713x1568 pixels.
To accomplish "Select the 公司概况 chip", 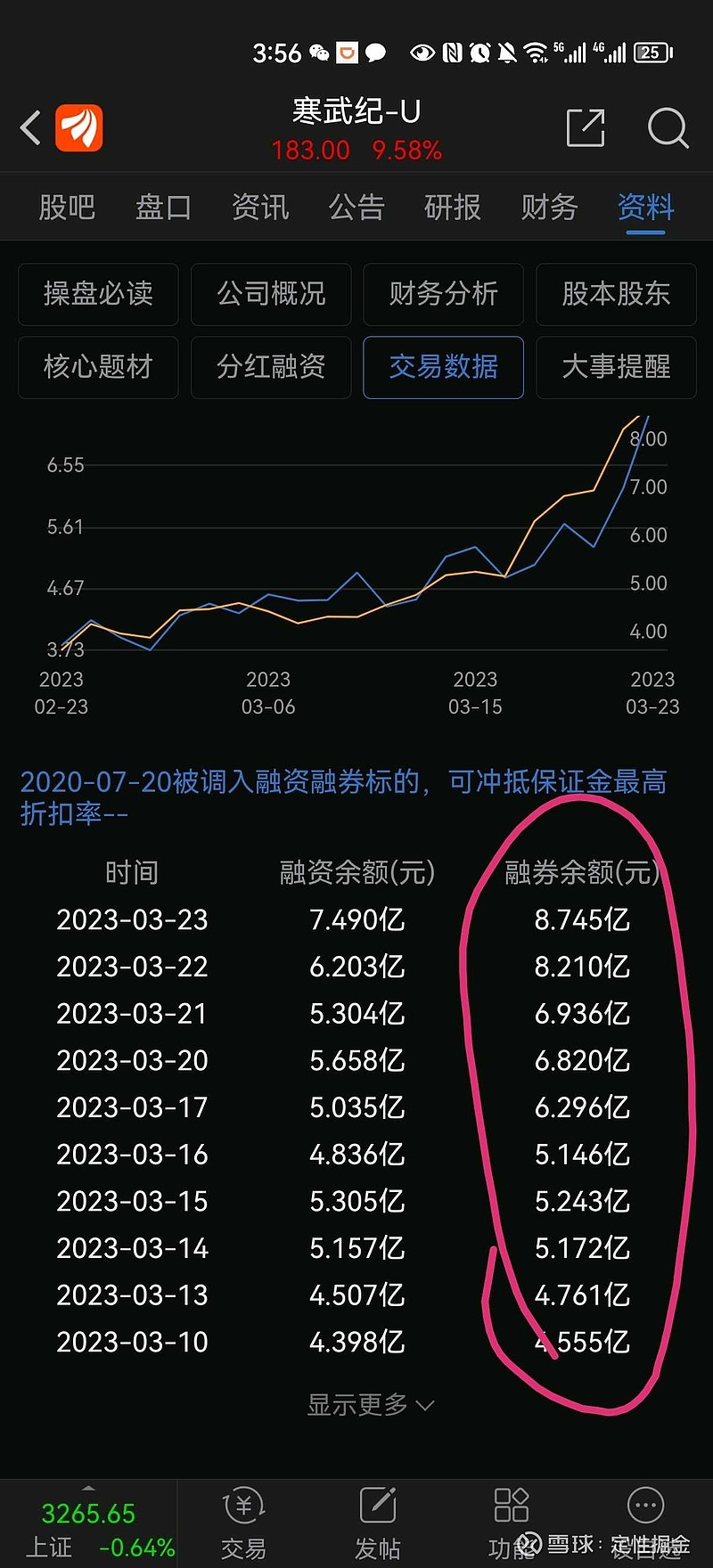I will coord(271,294).
